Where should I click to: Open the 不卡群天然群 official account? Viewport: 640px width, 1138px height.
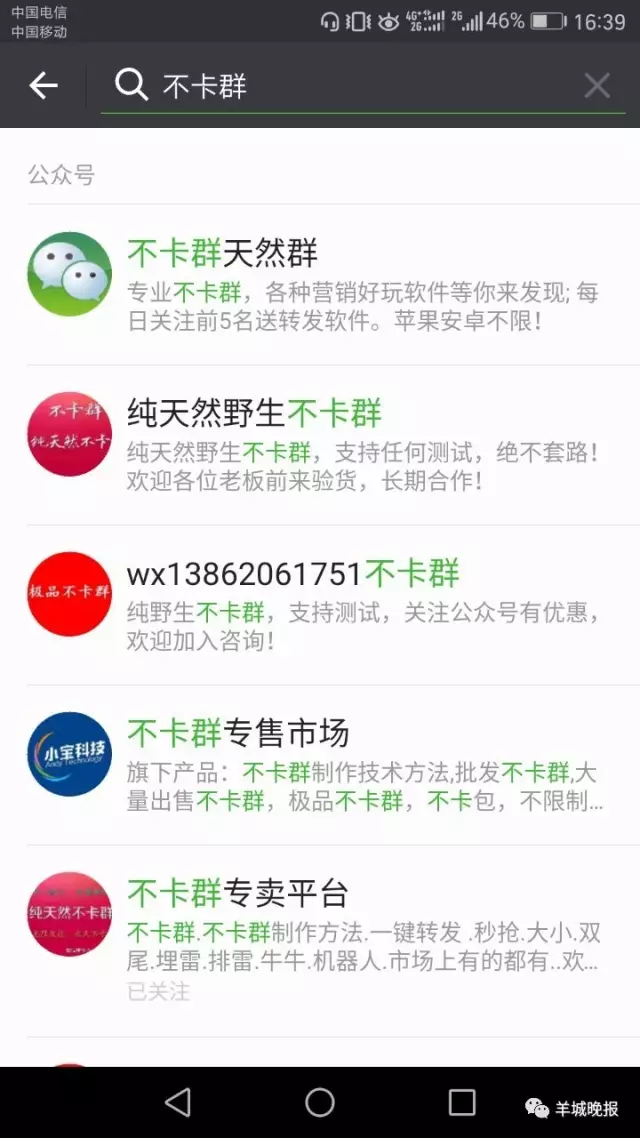click(320, 284)
